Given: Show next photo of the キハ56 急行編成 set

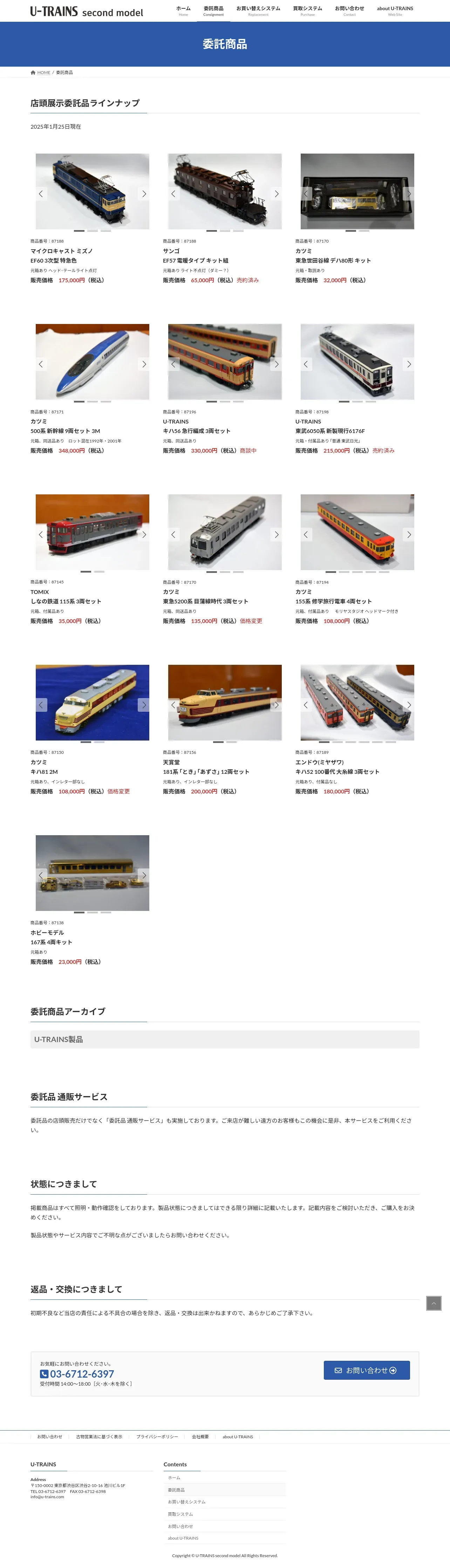Looking at the screenshot, I should point(276,364).
